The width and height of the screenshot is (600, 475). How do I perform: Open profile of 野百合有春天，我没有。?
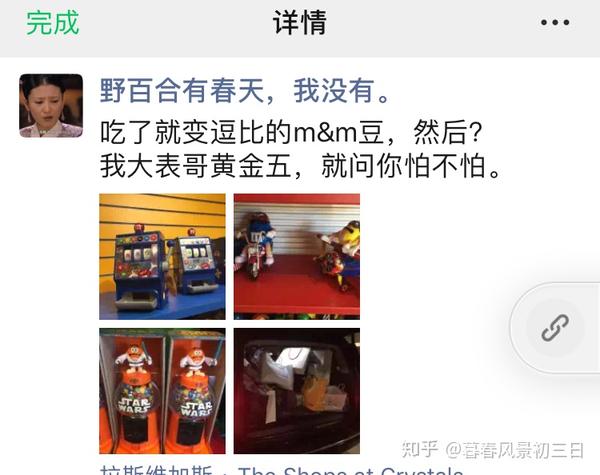(x=243, y=91)
